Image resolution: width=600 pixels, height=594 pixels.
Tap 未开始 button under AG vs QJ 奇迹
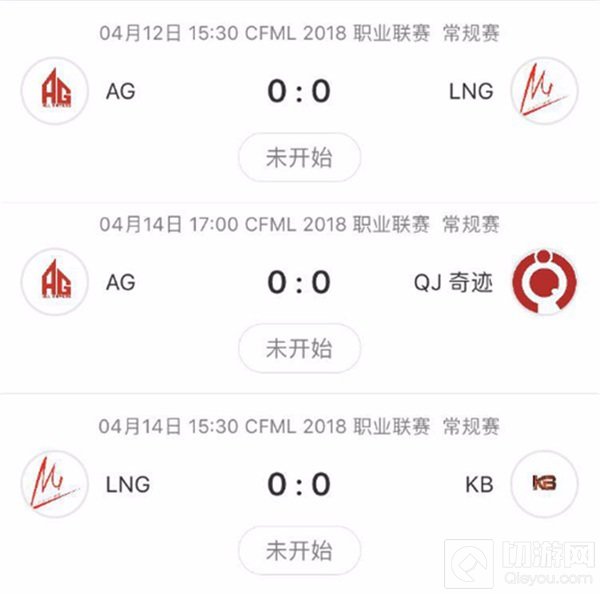click(x=299, y=348)
